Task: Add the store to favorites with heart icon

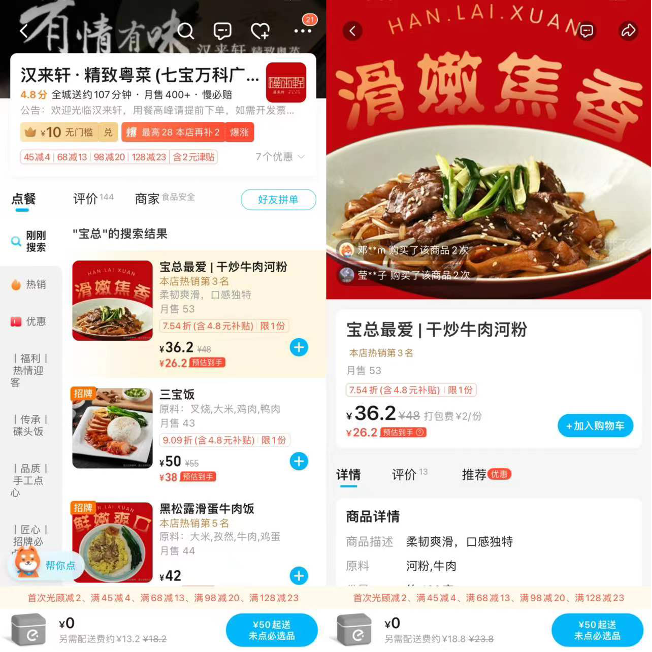Action: pos(260,31)
